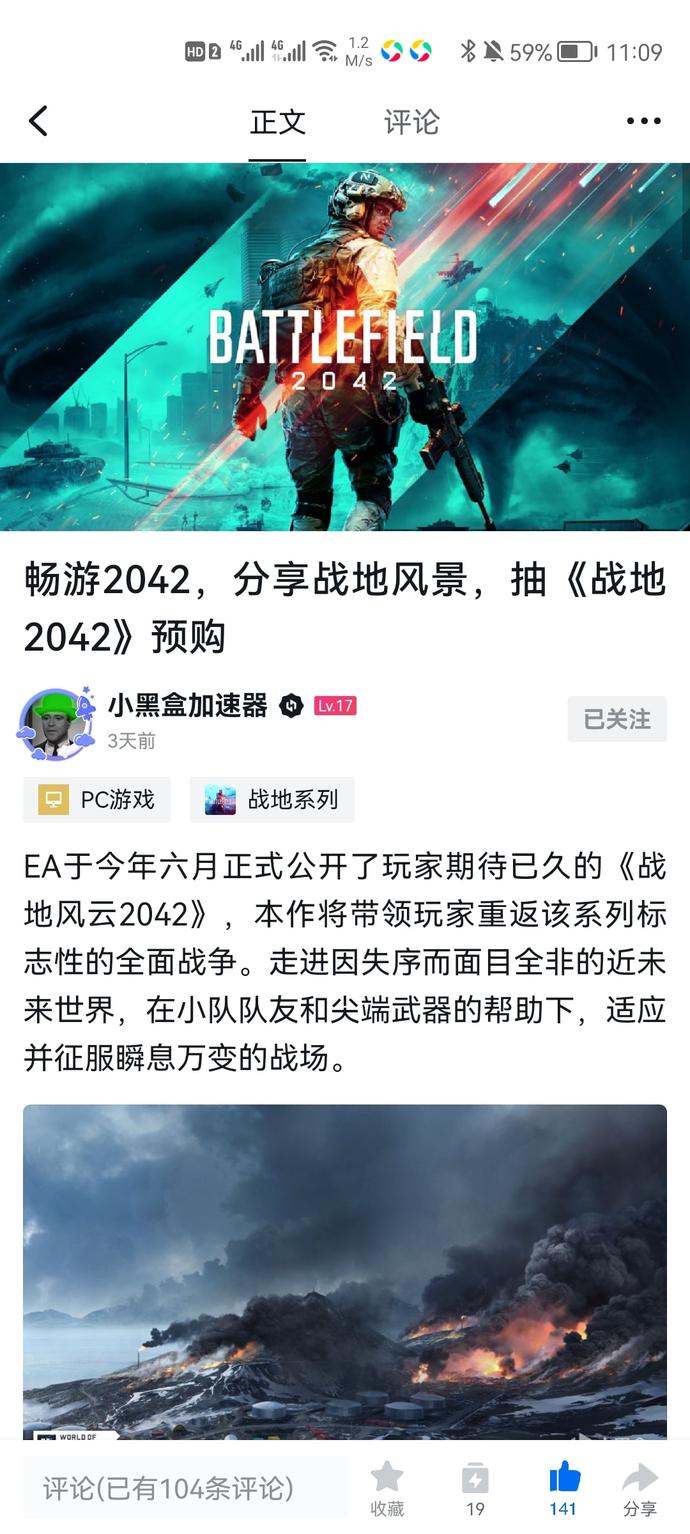Open the three-dot overflow menu
This screenshot has height=1534, width=690.
point(643,122)
